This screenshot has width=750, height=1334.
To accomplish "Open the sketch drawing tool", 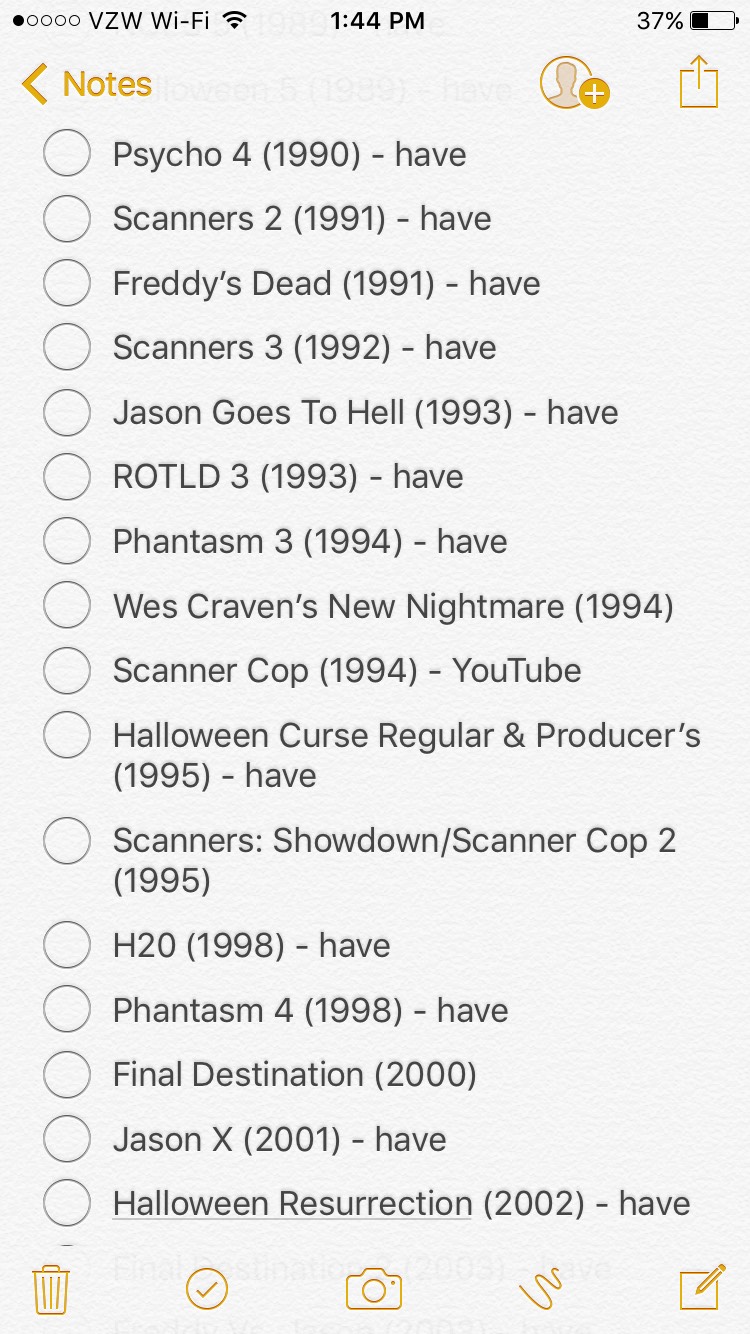I will tap(541, 1289).
